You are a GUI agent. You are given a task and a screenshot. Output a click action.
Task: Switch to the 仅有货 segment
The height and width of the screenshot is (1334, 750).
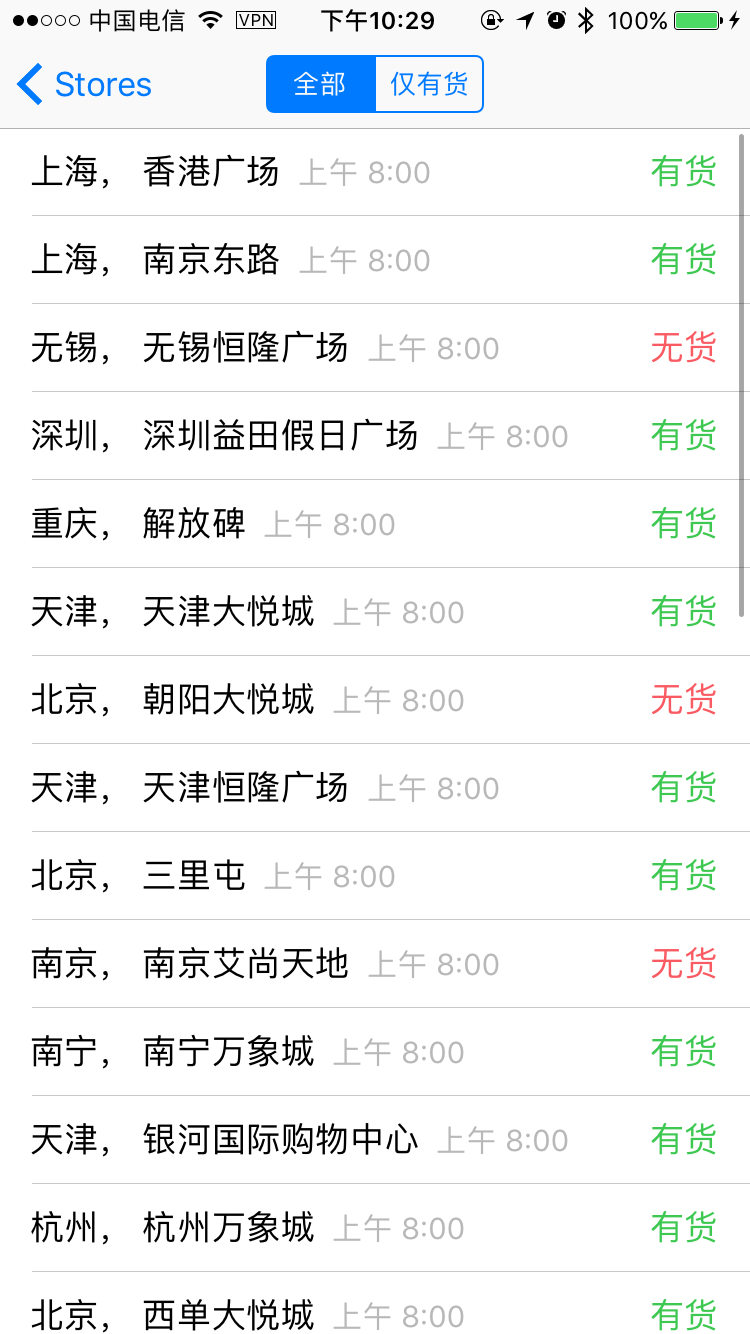point(429,84)
